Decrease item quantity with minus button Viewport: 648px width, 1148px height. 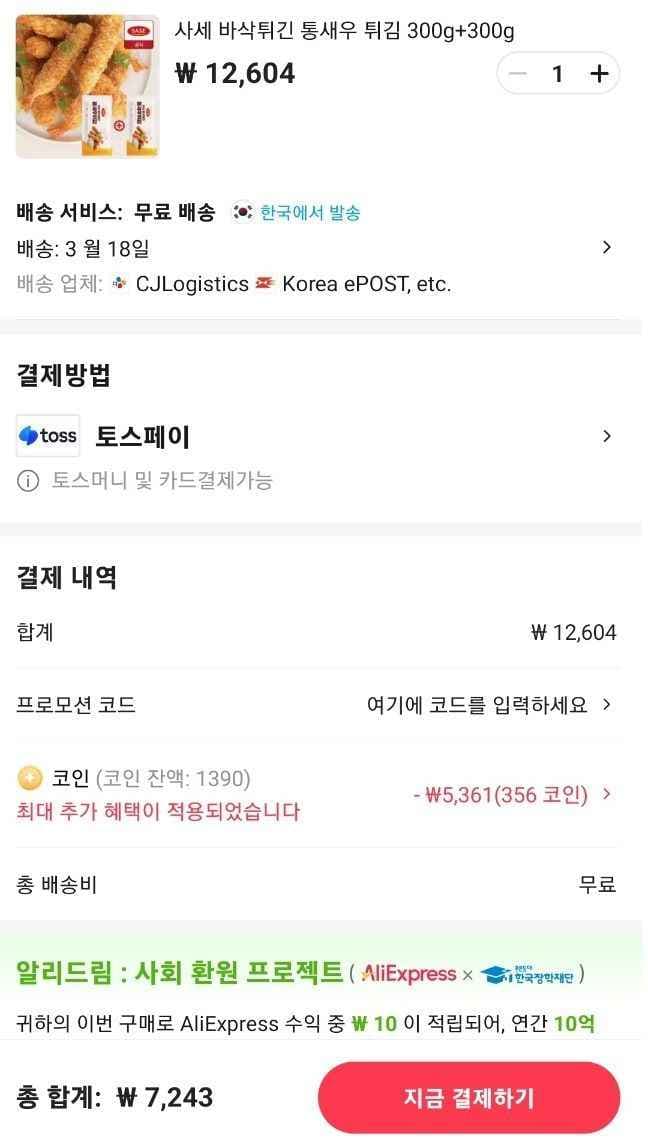click(x=517, y=74)
